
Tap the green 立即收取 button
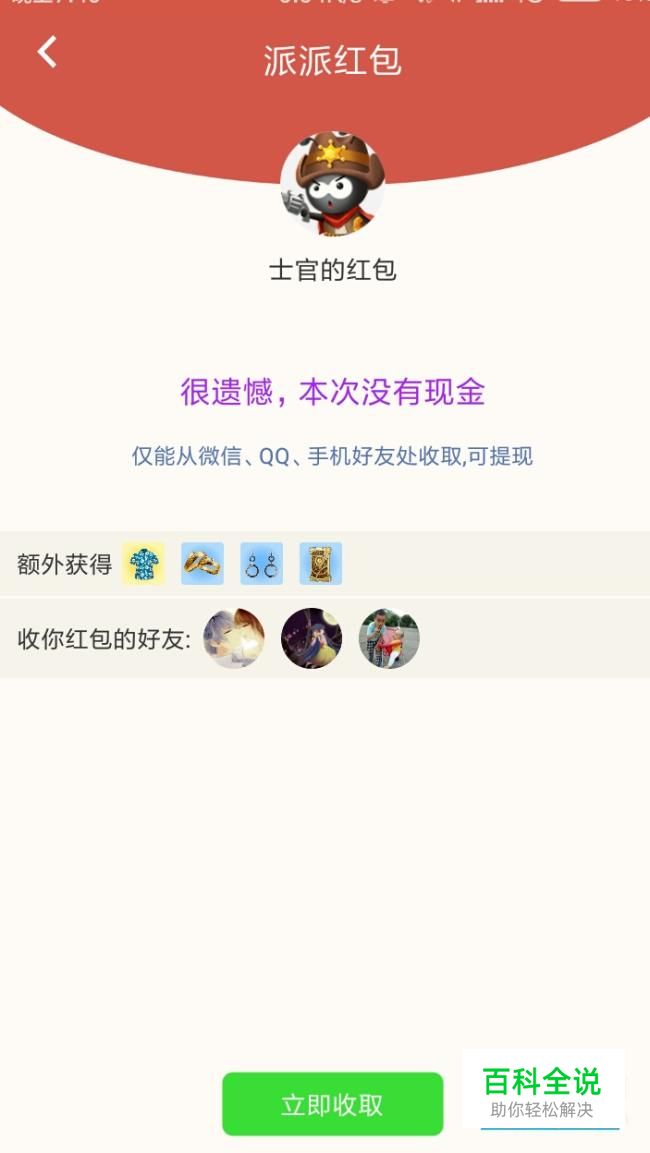pyautogui.click(x=332, y=1104)
